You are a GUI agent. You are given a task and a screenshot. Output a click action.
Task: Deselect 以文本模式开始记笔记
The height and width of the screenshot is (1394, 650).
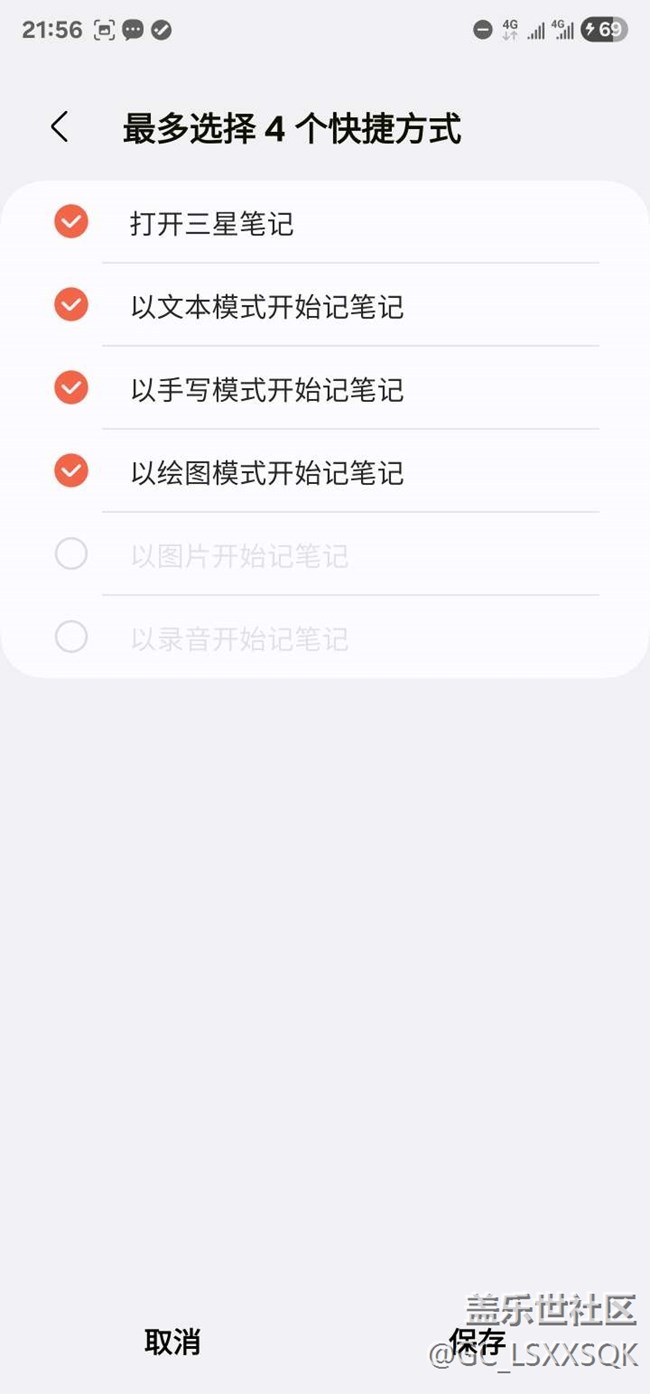[x=71, y=305]
